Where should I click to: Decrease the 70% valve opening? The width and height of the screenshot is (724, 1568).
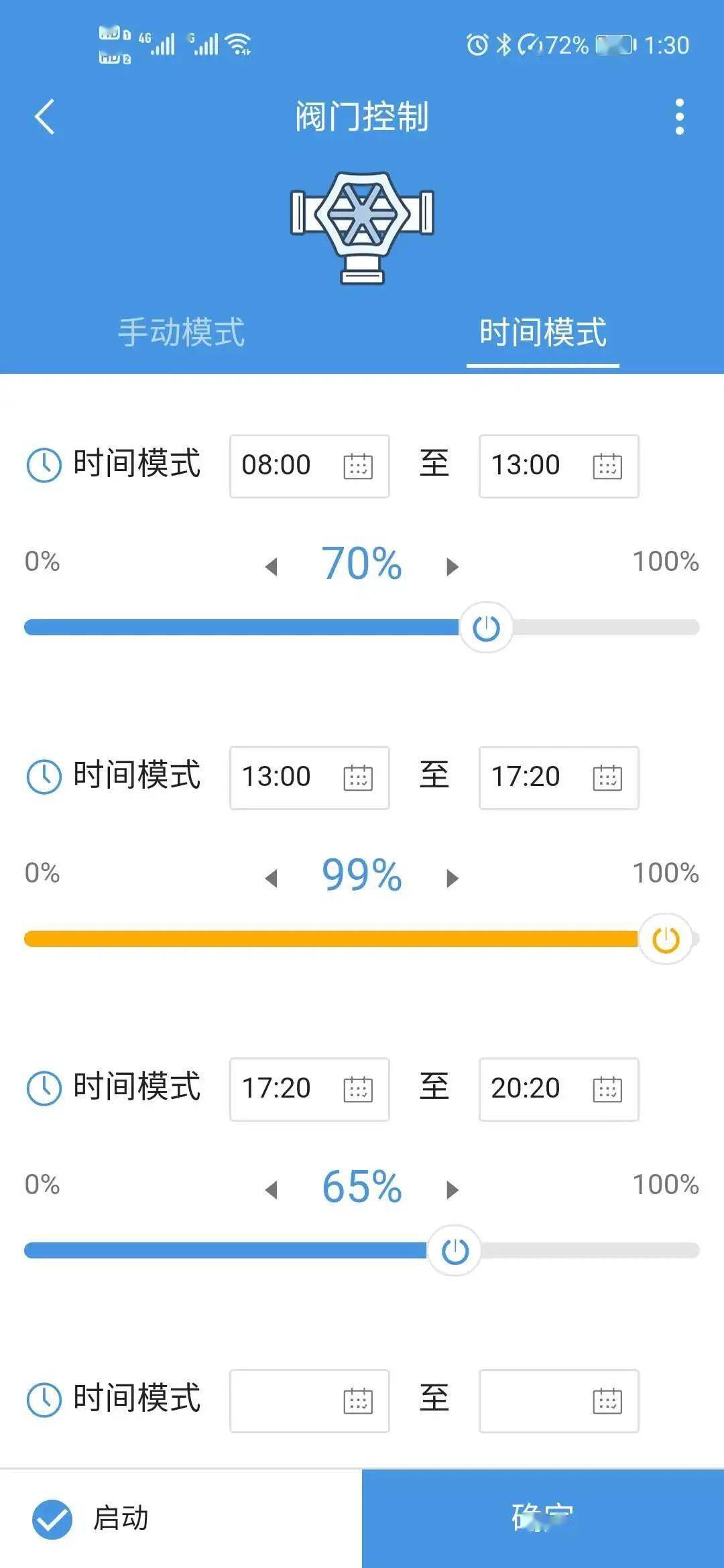[x=271, y=567]
